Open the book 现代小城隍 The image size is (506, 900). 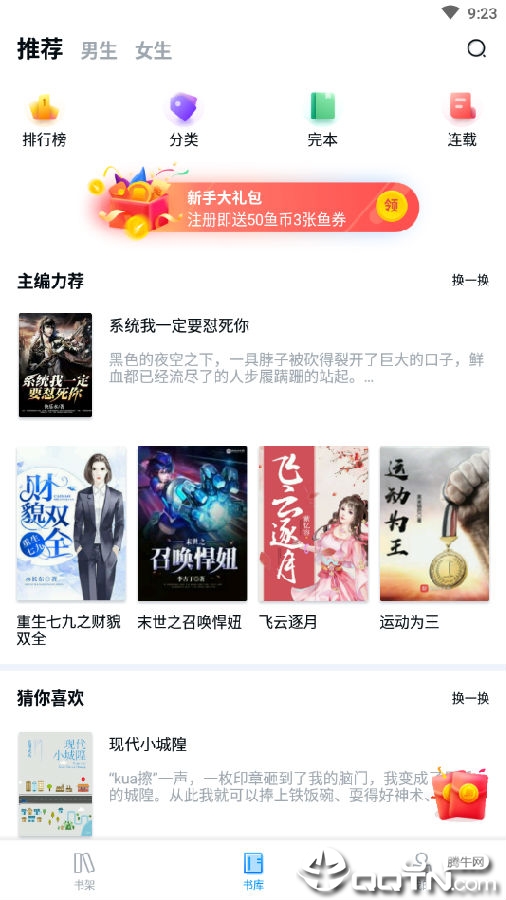253,783
